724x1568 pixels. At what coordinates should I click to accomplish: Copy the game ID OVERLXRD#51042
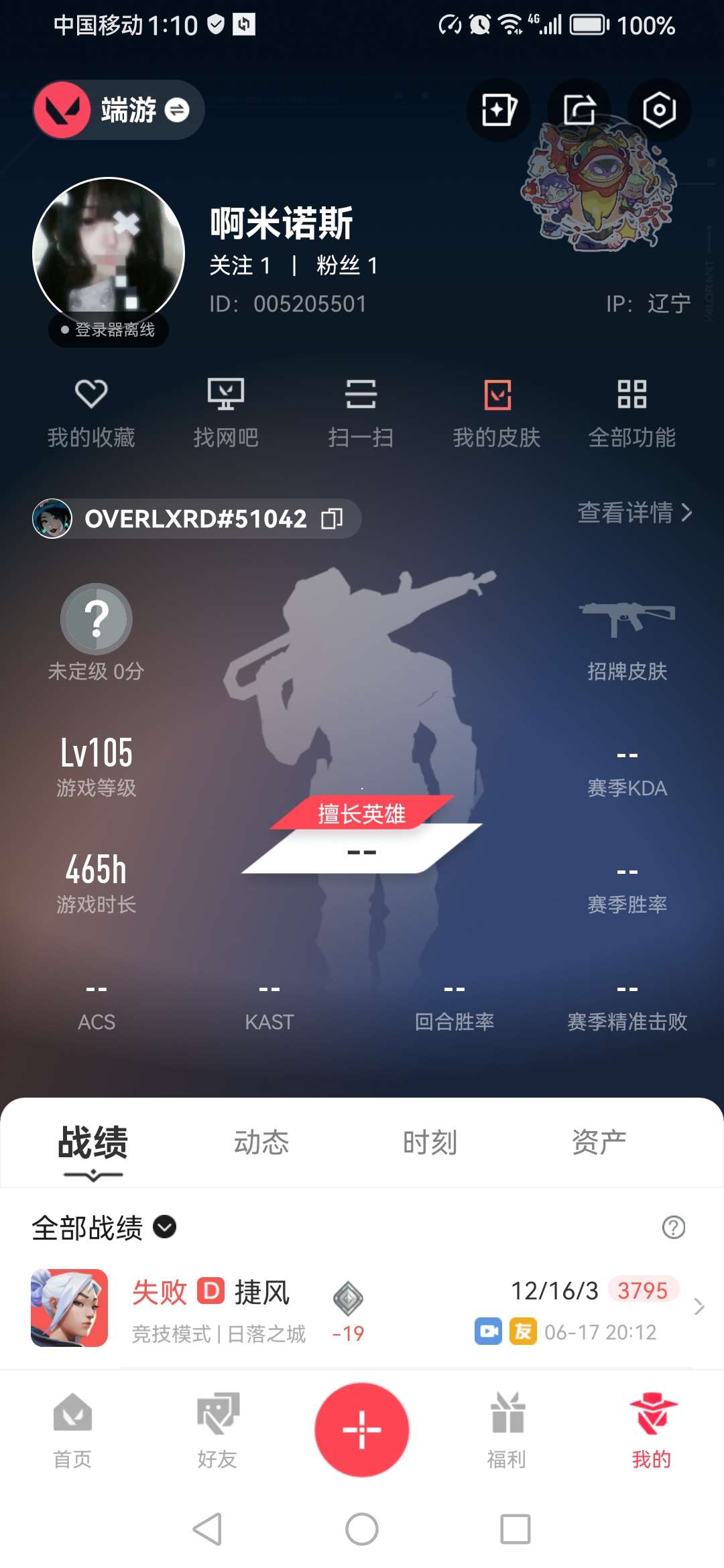point(332,519)
